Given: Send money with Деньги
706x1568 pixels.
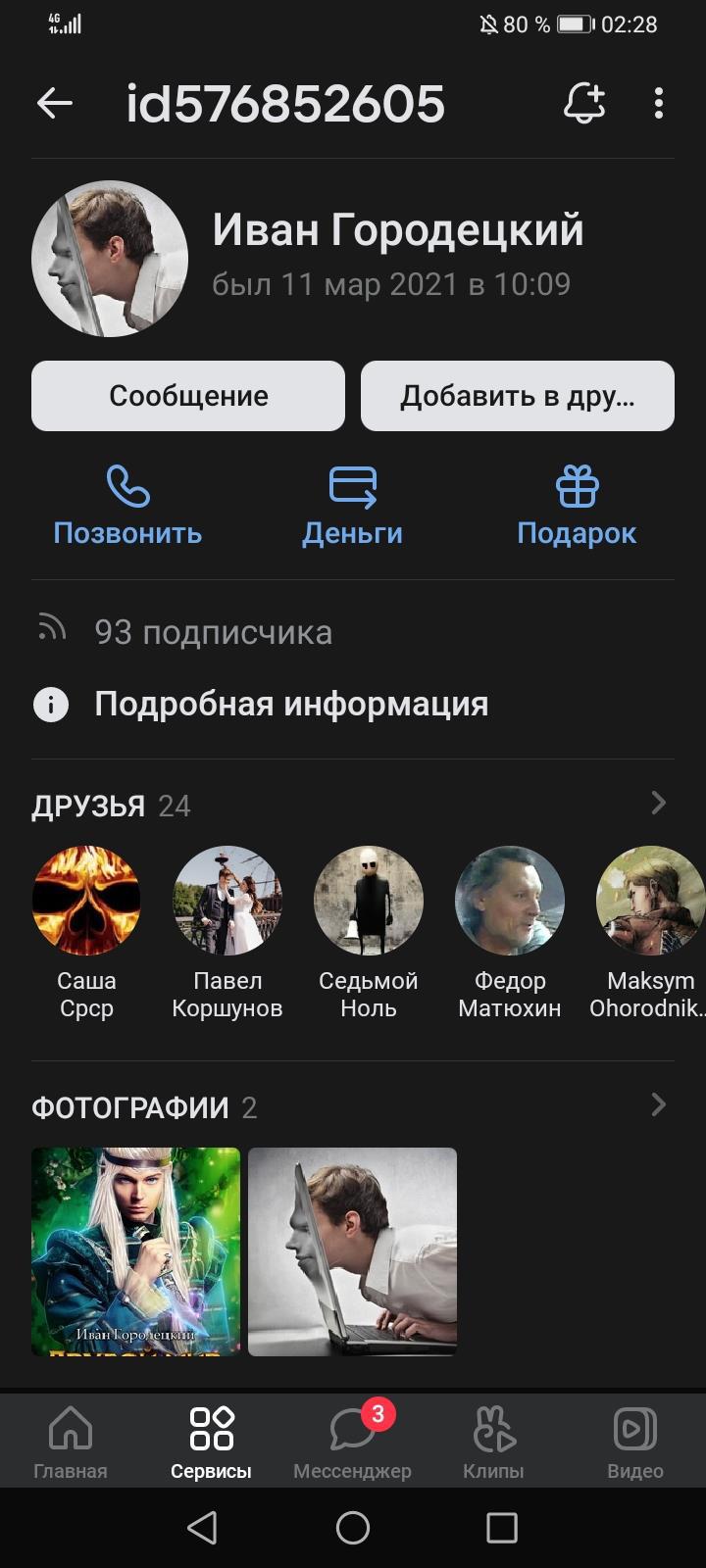Looking at the screenshot, I should (x=352, y=507).
